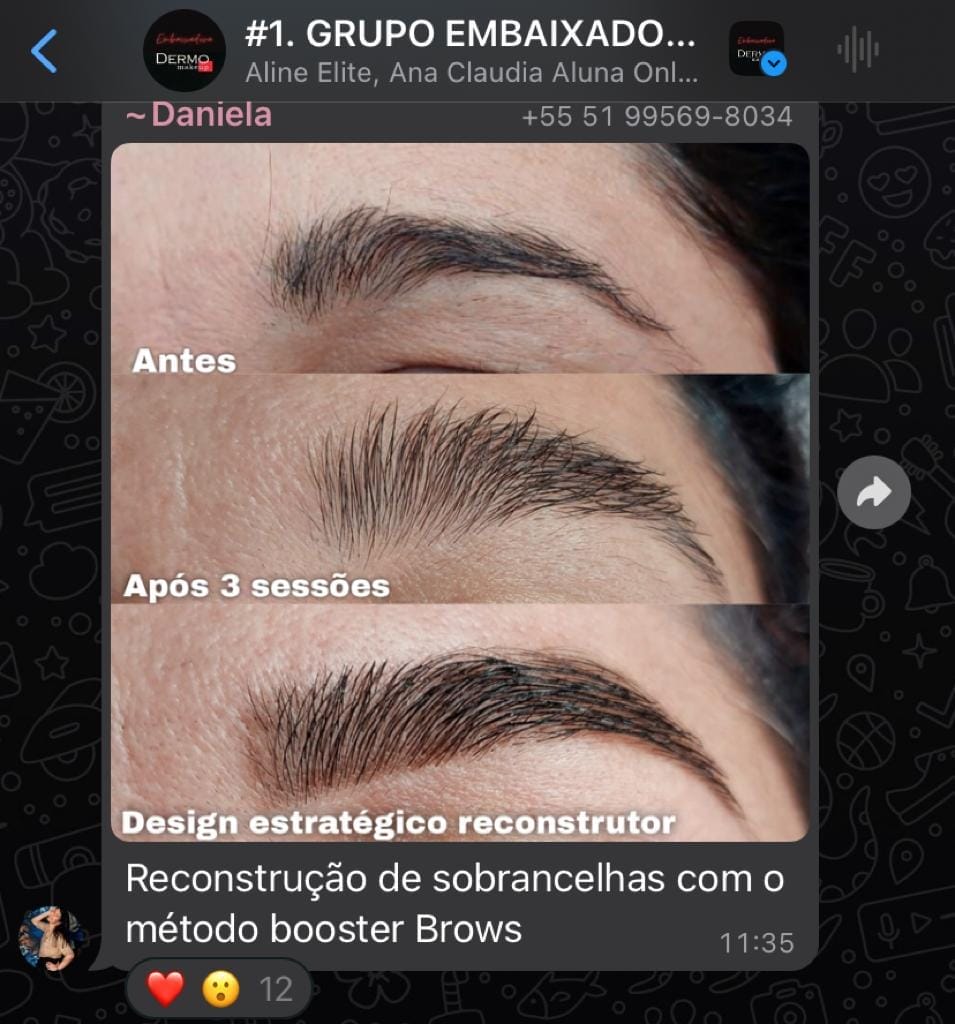Open the eyebrow before-and-after image

(460, 491)
